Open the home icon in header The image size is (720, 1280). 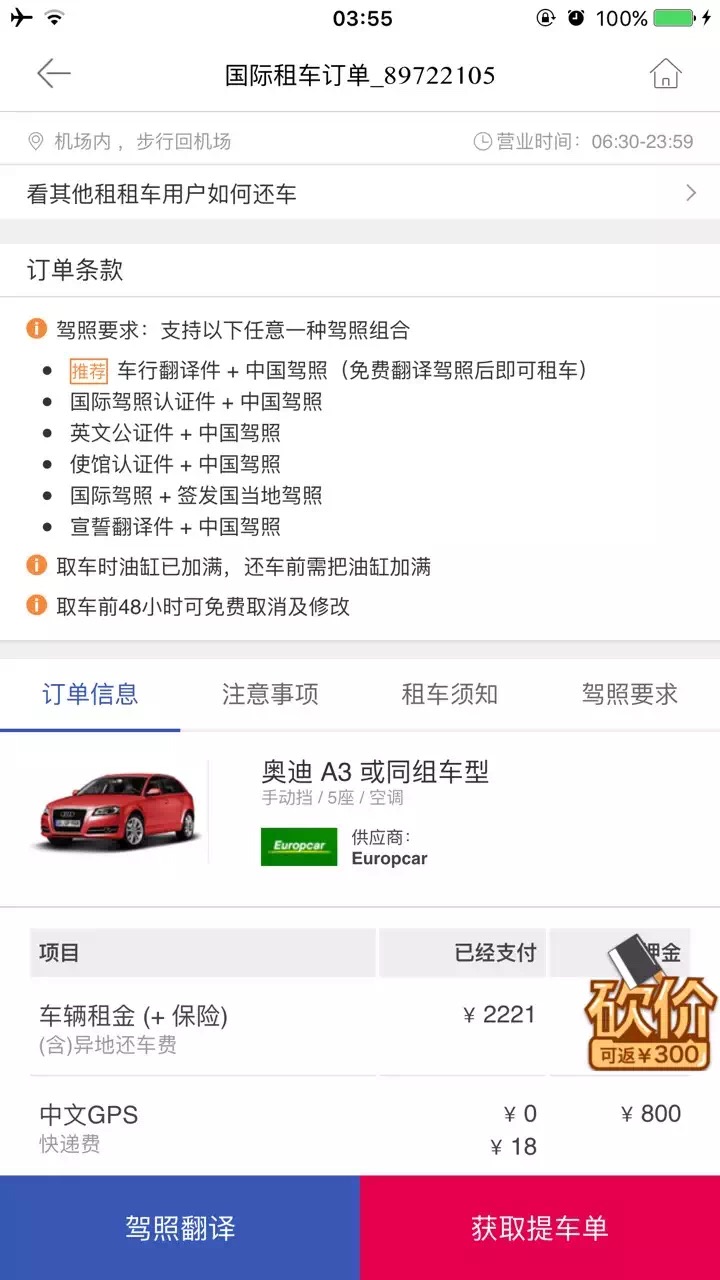click(665, 73)
